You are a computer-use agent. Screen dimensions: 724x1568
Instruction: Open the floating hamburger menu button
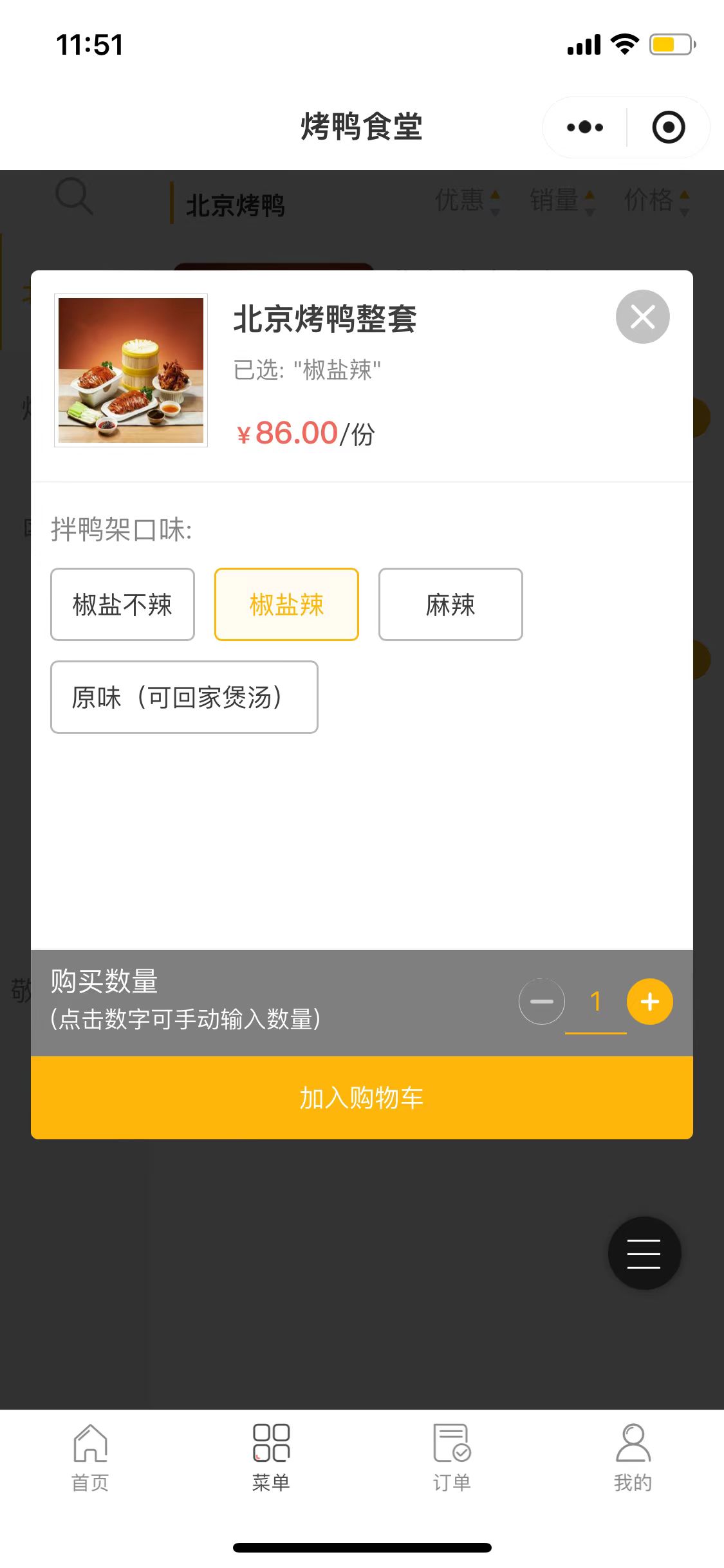tap(644, 1252)
